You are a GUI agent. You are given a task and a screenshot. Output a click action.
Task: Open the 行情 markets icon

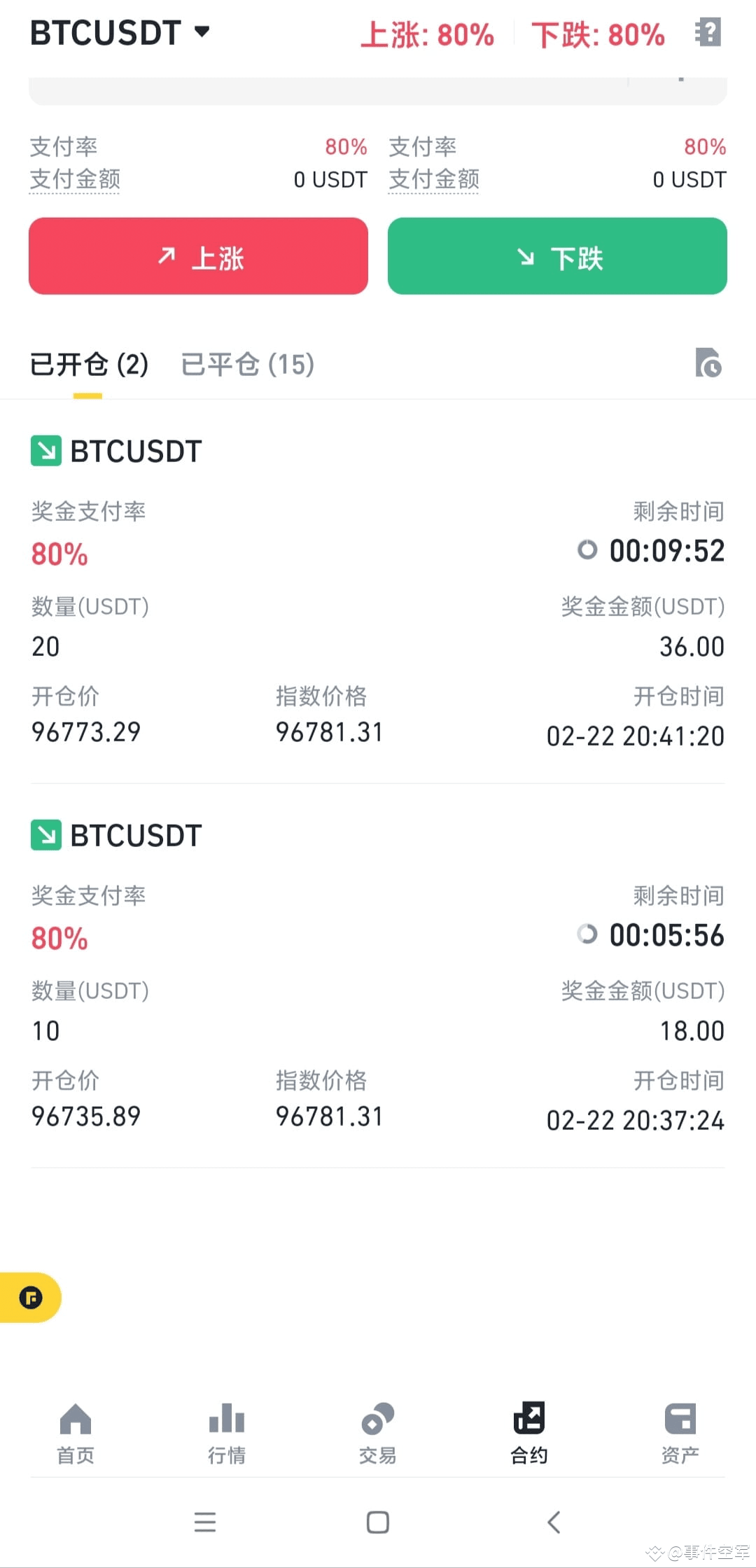click(x=226, y=1431)
